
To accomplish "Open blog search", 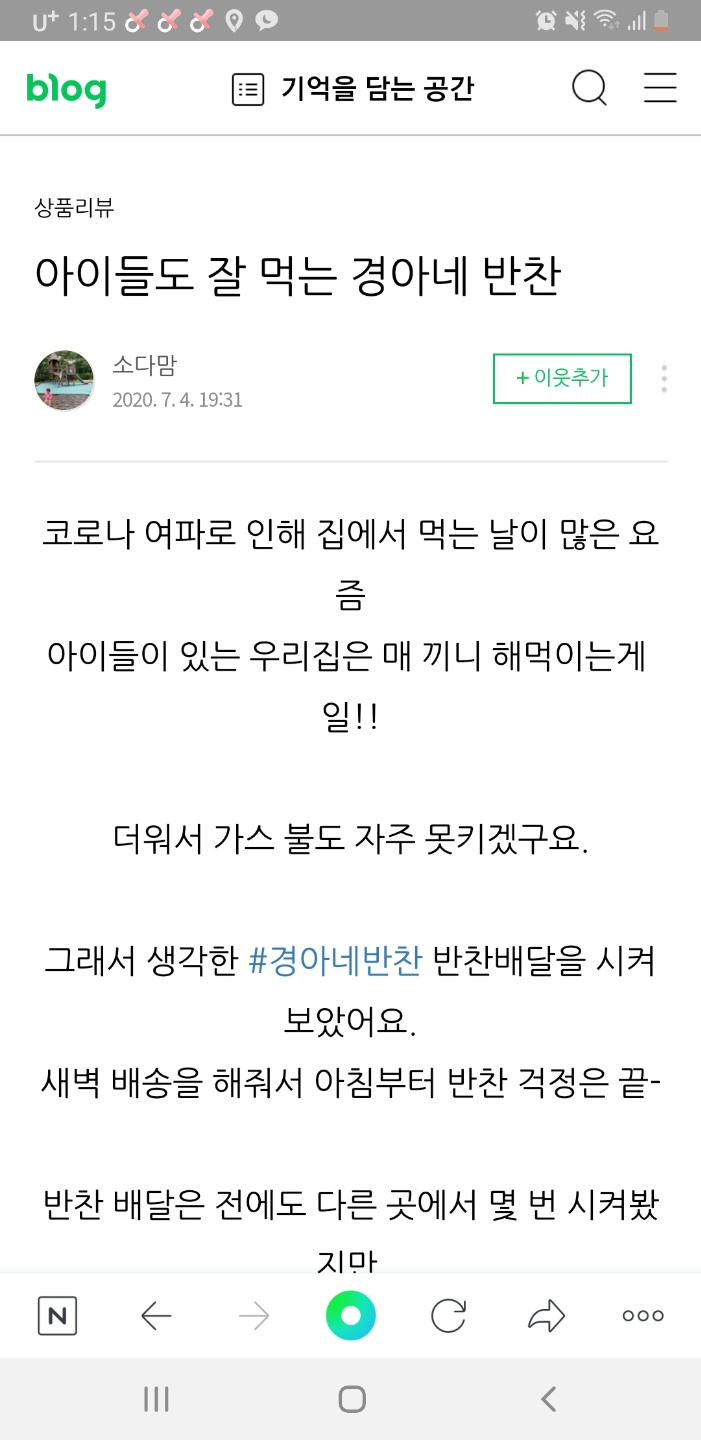I will pyautogui.click(x=589, y=90).
